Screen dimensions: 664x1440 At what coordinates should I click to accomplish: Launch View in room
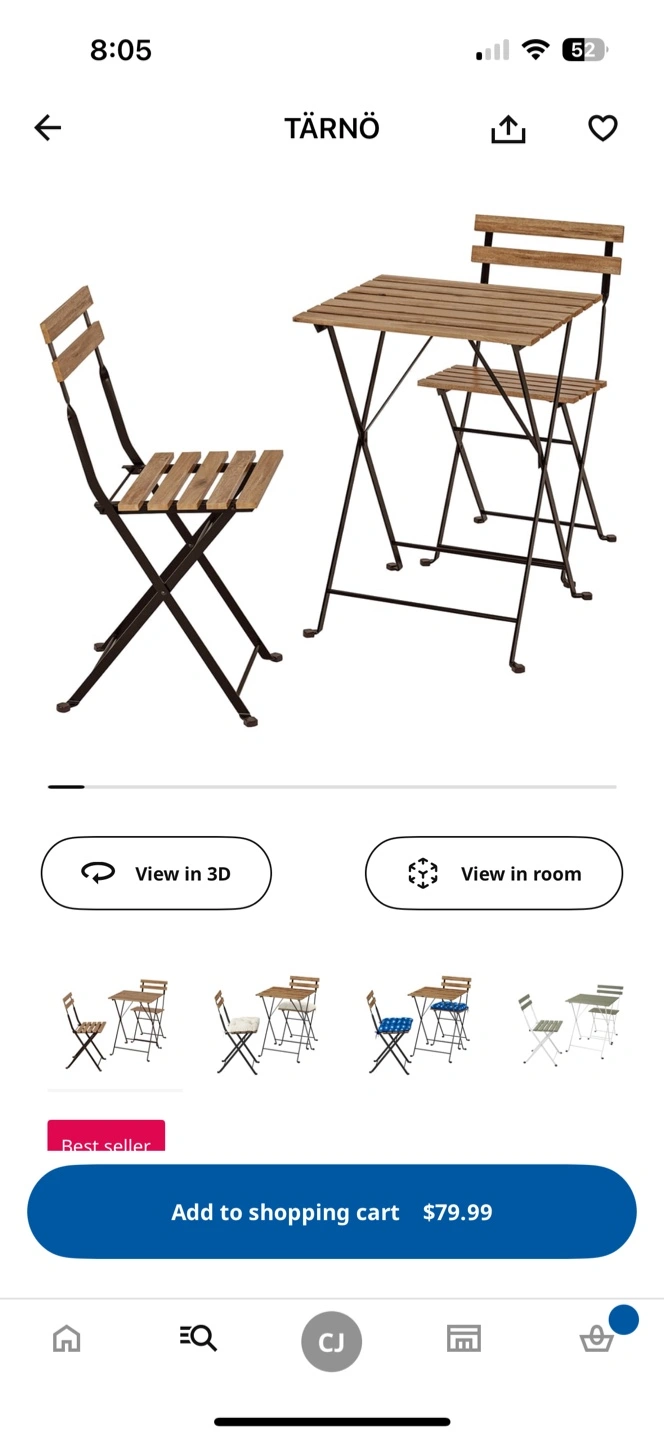click(x=494, y=873)
